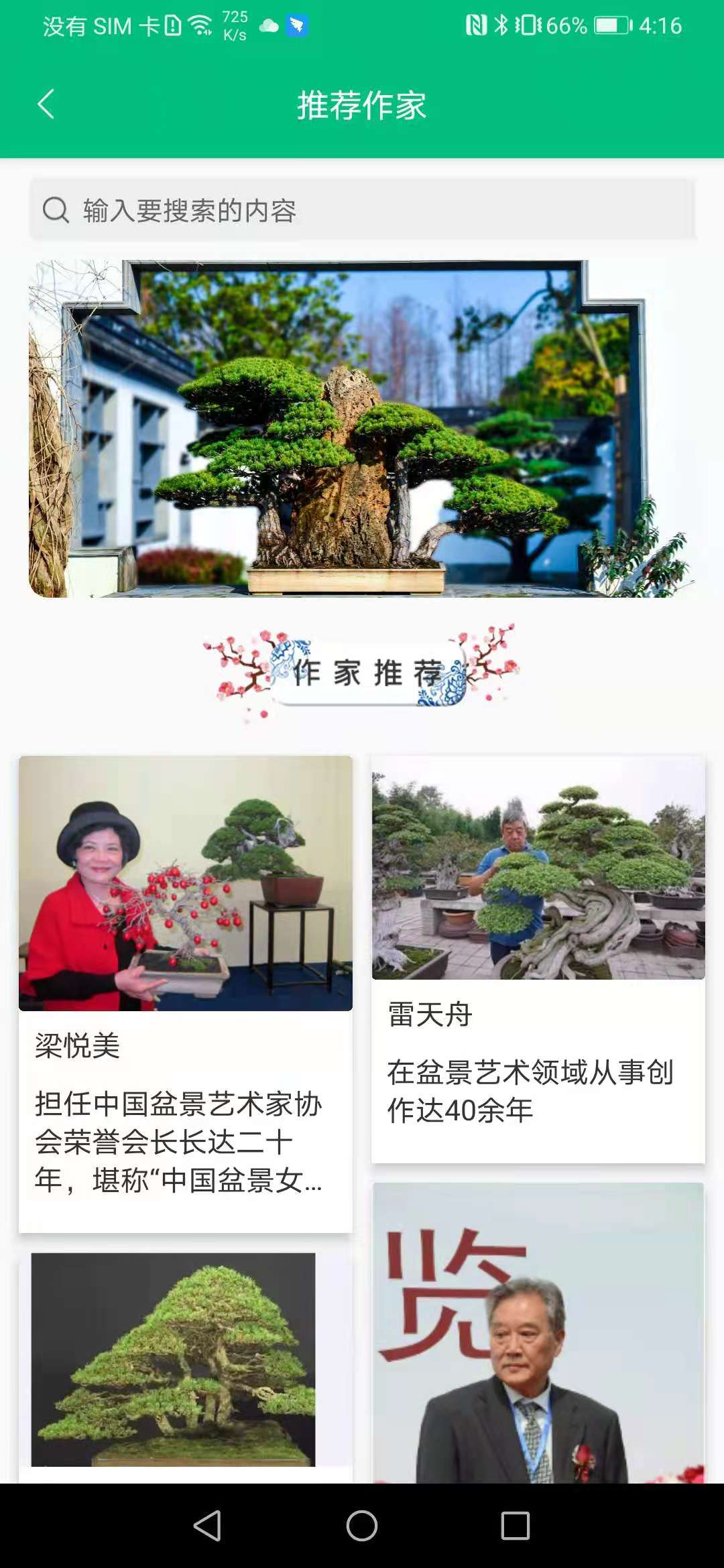
Task: Open the card showing the man in the suit
Action: click(538, 1333)
